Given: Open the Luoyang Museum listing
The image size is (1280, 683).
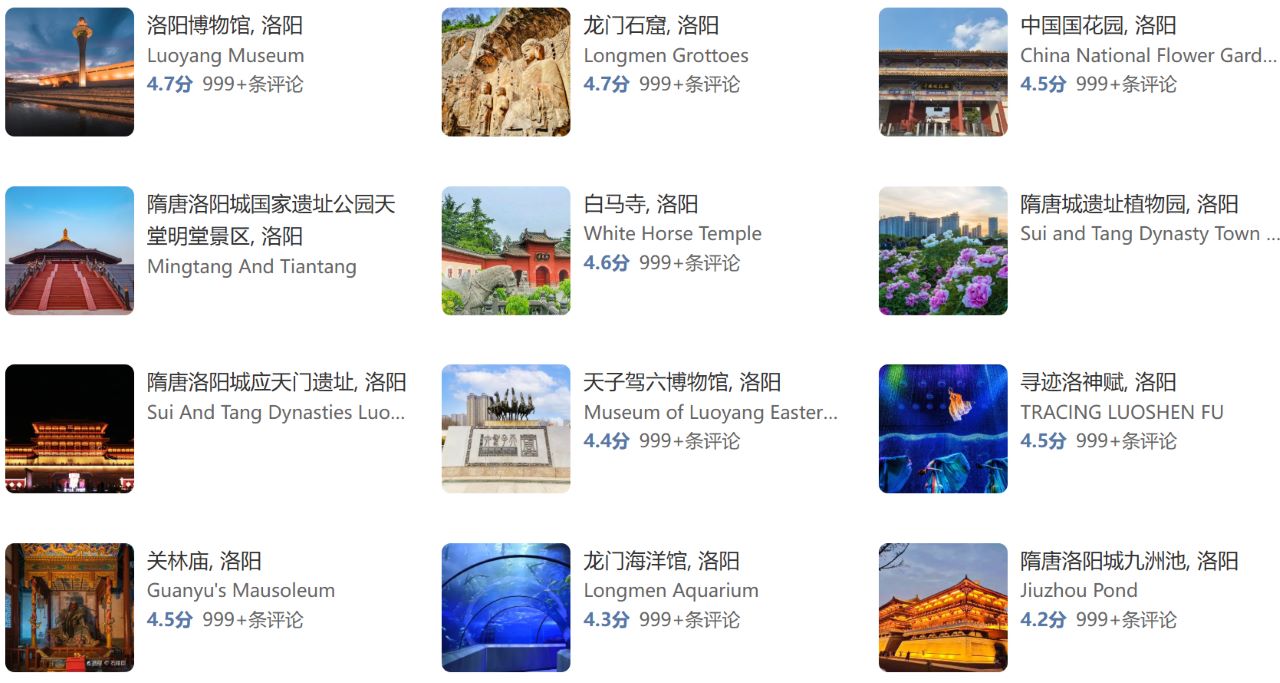Looking at the screenshot, I should tap(224, 26).
